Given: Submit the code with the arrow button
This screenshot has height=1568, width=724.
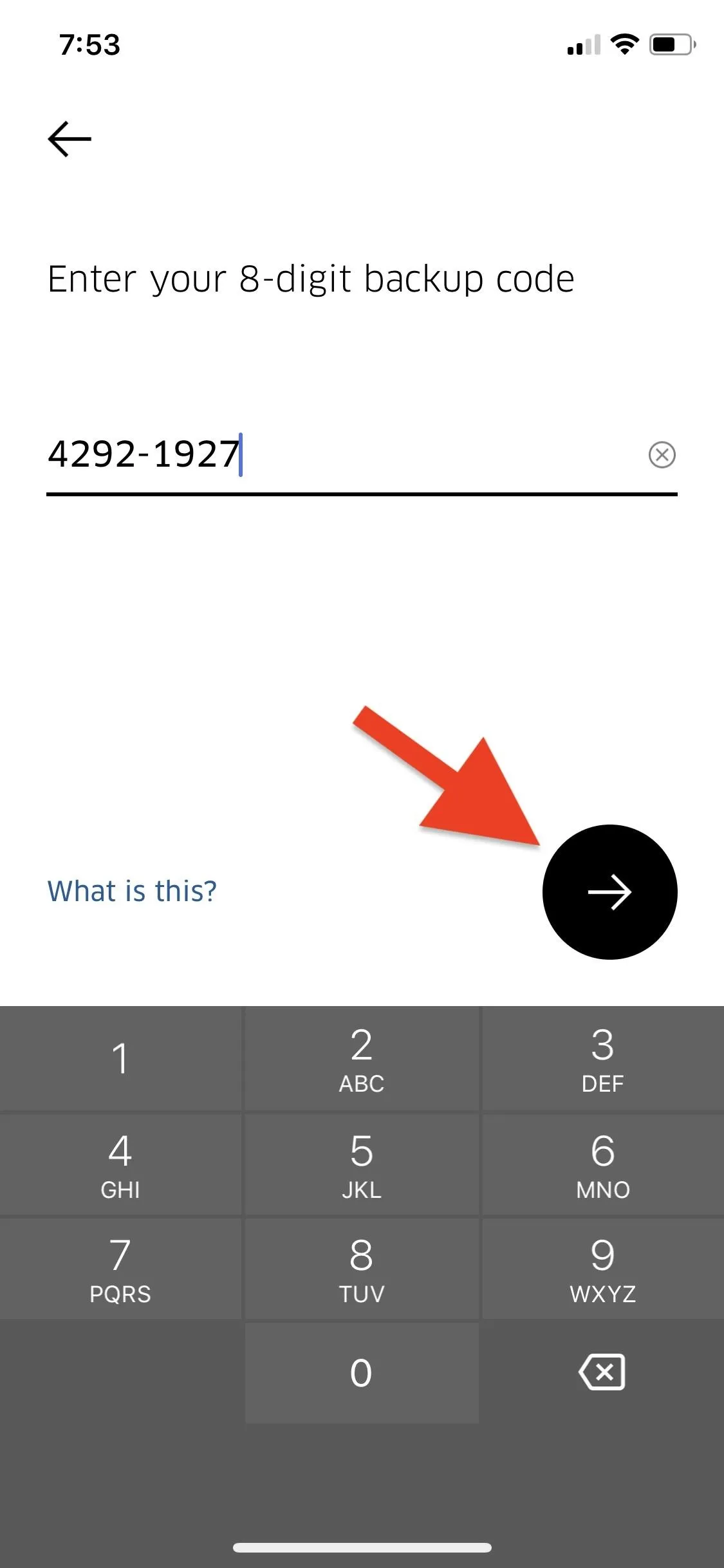Looking at the screenshot, I should tap(609, 892).
